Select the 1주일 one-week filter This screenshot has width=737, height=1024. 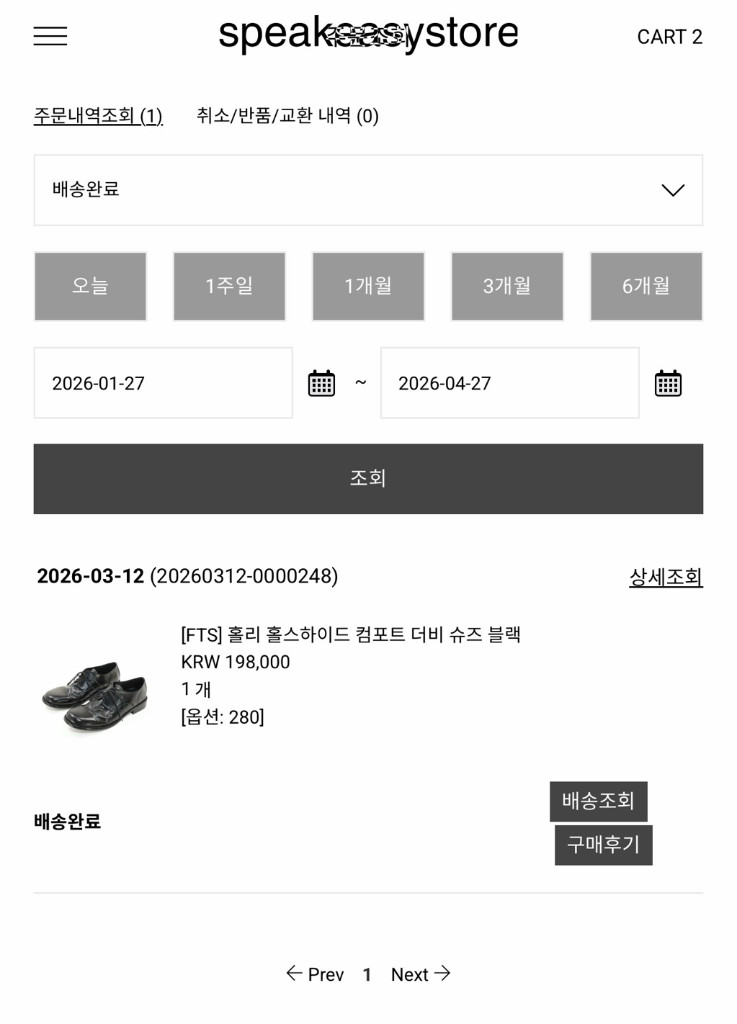[229, 286]
